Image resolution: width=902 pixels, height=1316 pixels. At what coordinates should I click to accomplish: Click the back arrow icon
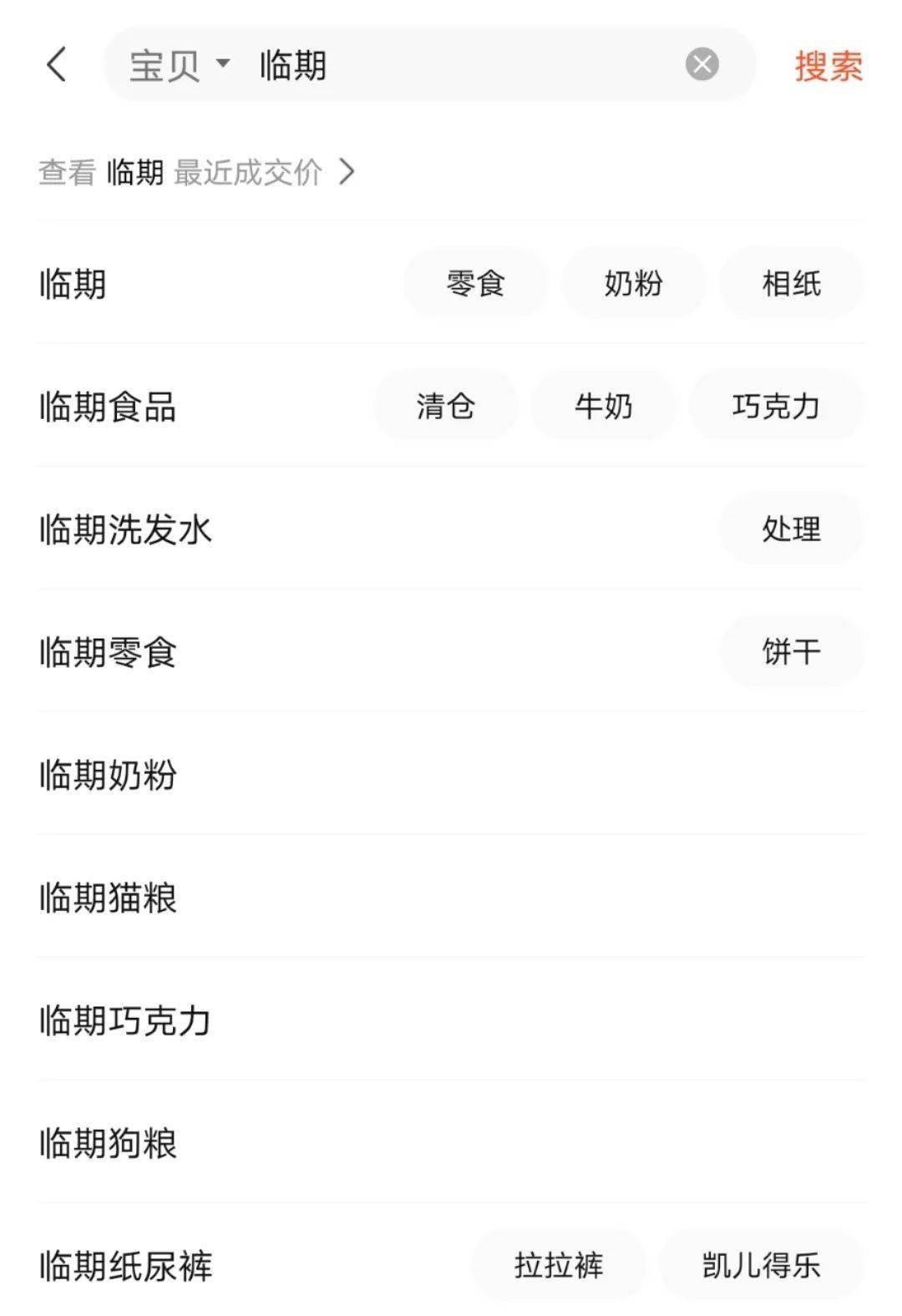(x=55, y=63)
